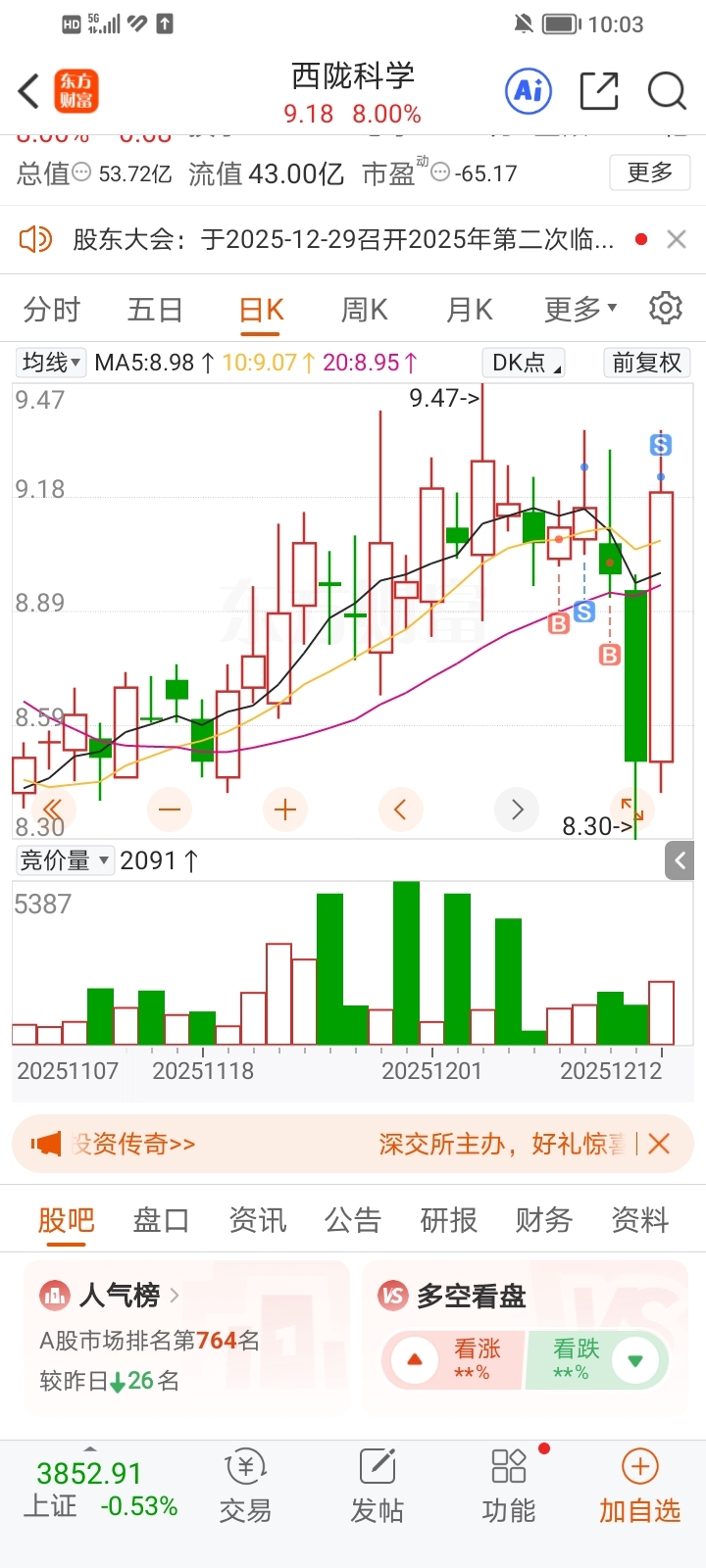The image size is (706, 1568).
Task: Add the stock via 加自选
Action: coord(639,1488)
